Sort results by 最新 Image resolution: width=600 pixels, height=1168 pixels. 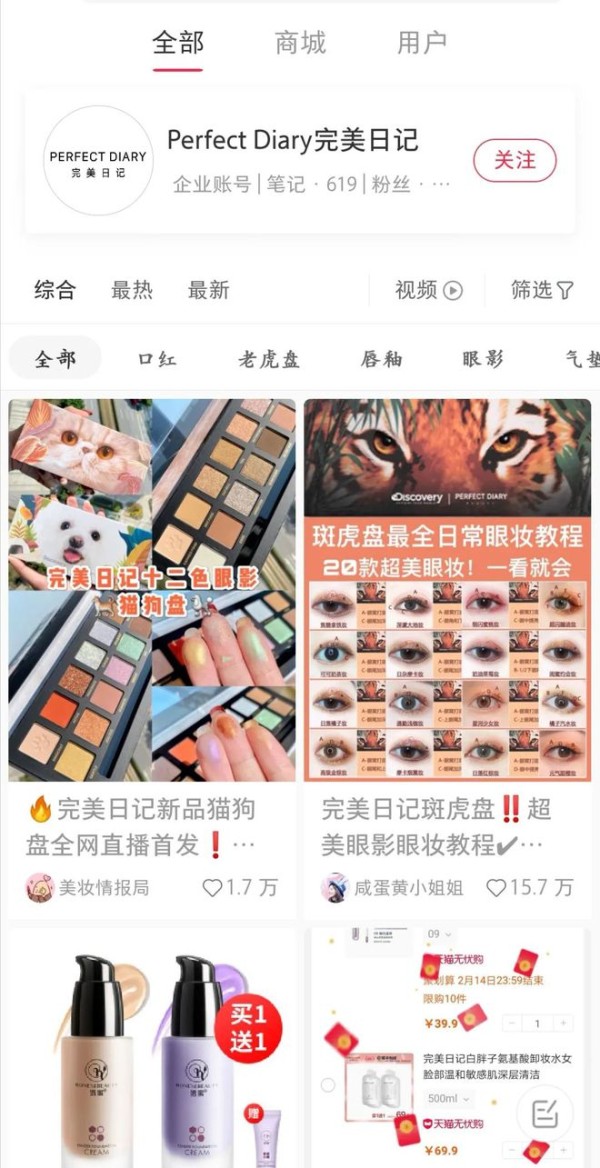209,290
